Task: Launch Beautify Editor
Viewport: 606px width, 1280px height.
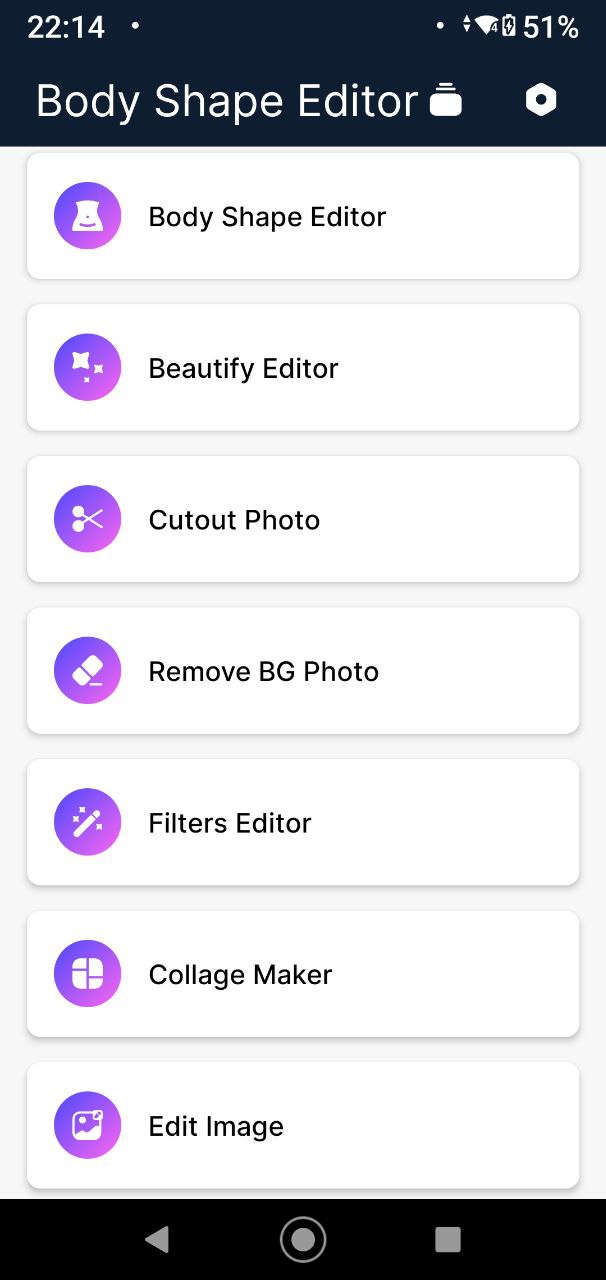Action: click(x=302, y=368)
